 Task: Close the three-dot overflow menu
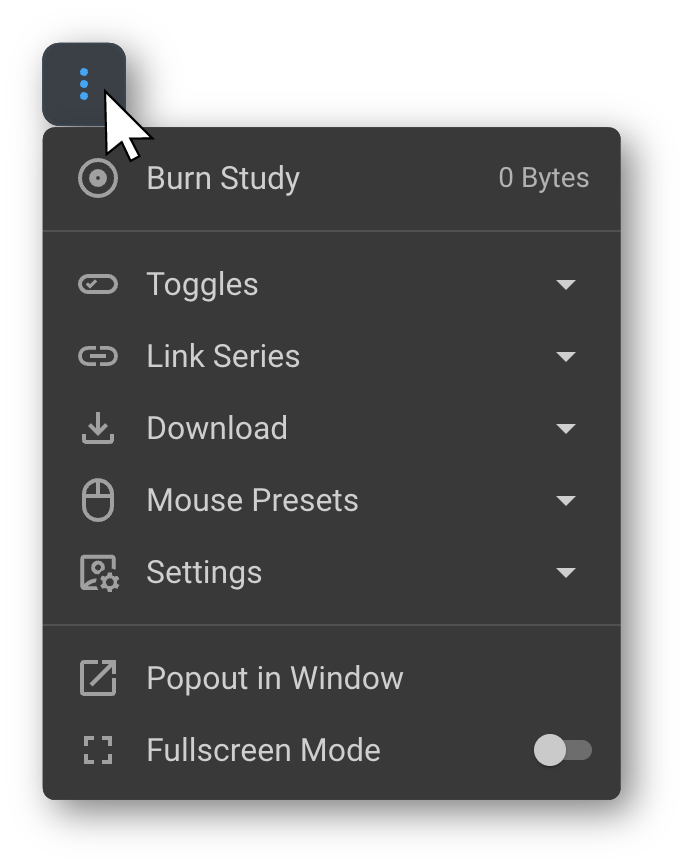(84, 84)
